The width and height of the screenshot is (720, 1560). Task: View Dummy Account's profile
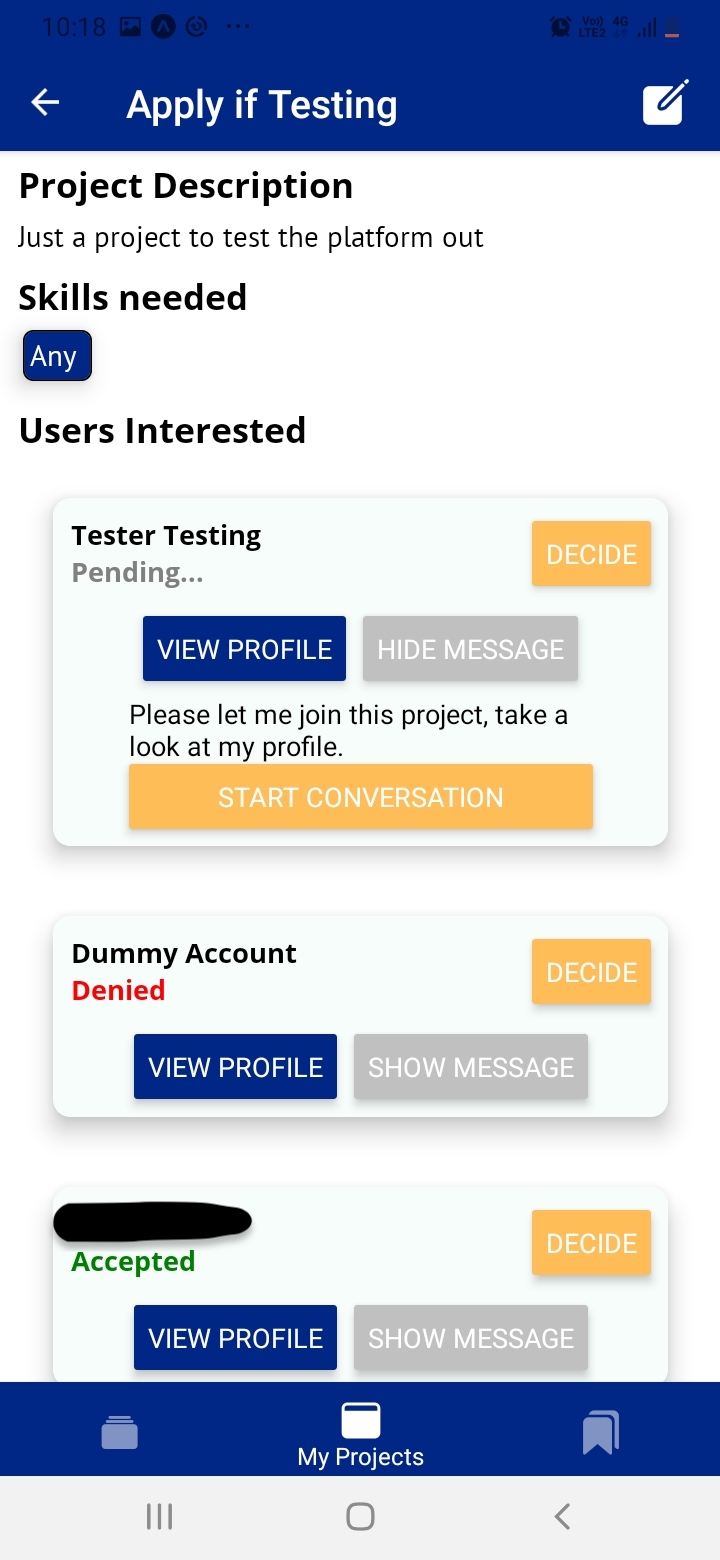235,1067
